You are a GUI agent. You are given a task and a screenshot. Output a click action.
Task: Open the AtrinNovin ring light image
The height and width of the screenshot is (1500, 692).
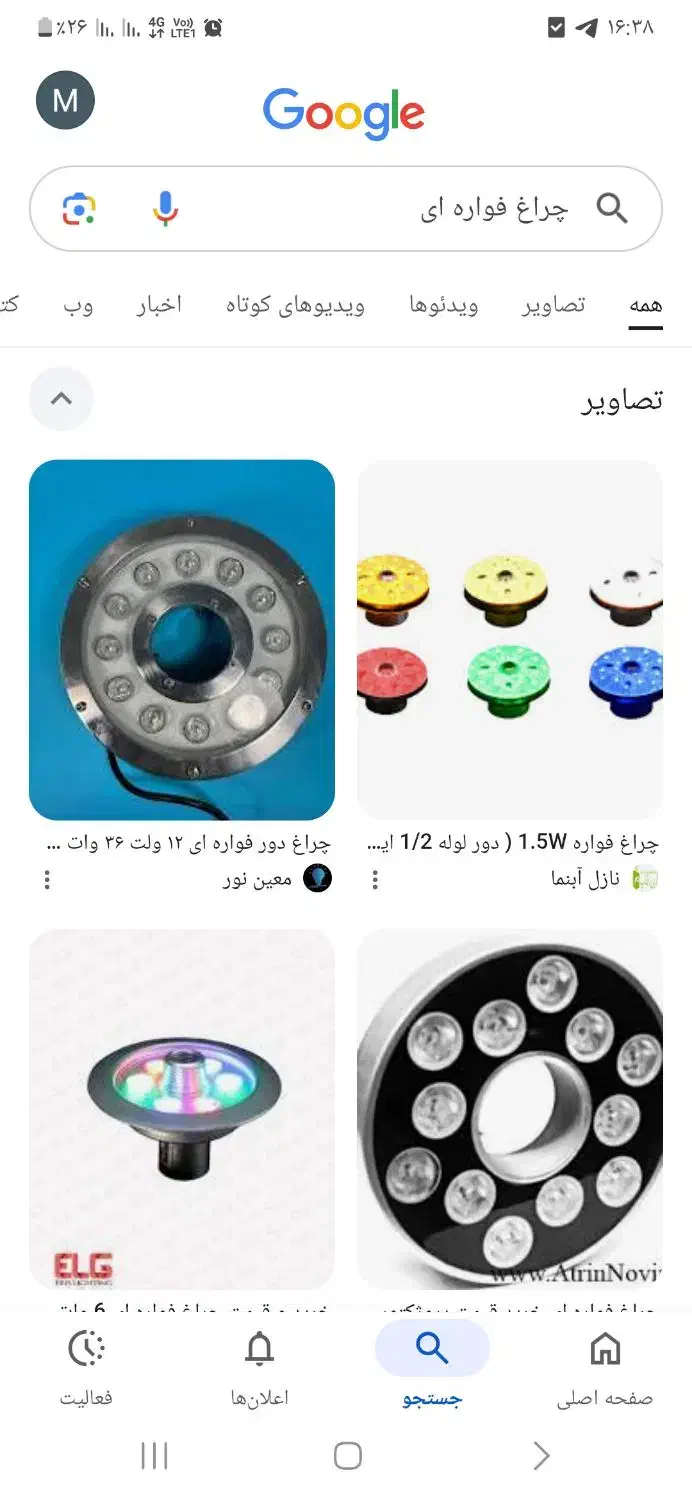(x=510, y=1108)
